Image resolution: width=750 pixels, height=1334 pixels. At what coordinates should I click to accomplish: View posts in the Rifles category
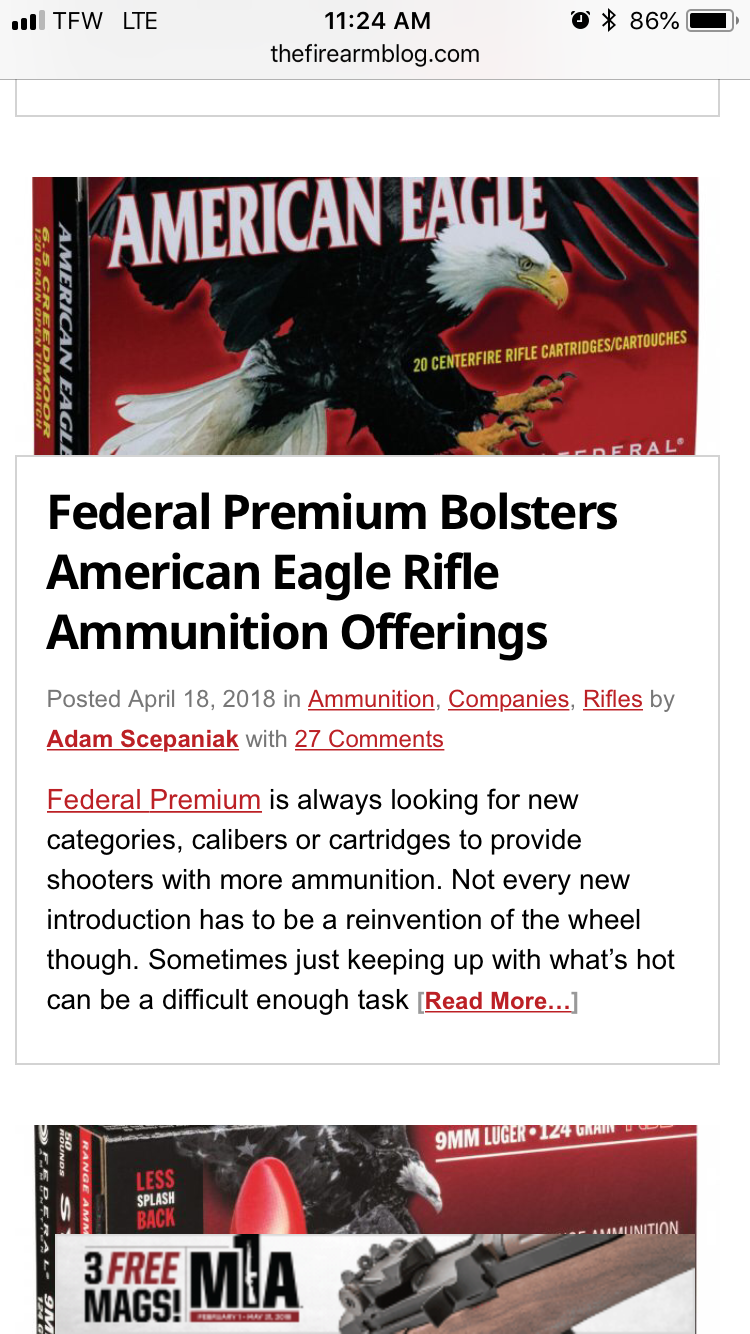[x=612, y=699]
